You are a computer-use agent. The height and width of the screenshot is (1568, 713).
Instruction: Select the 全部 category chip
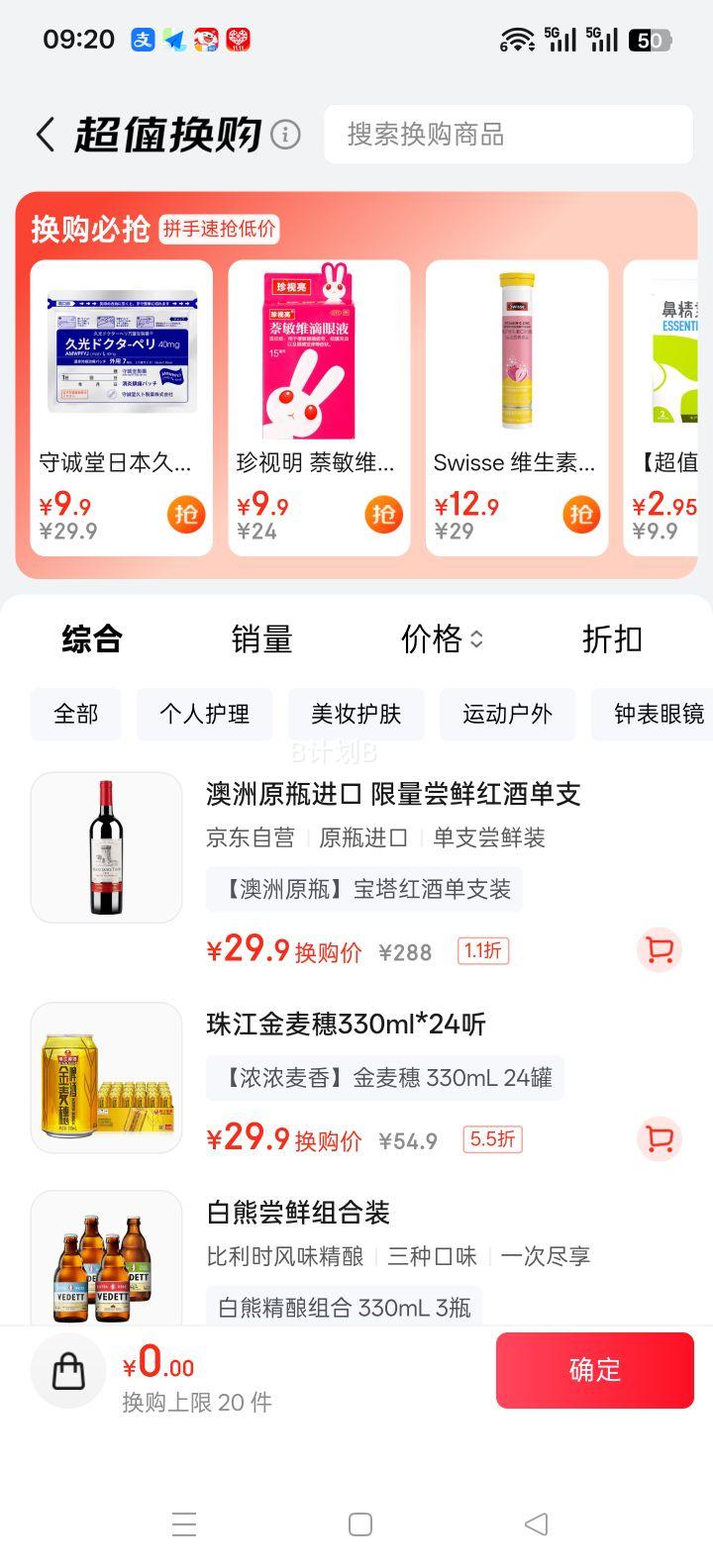[76, 715]
